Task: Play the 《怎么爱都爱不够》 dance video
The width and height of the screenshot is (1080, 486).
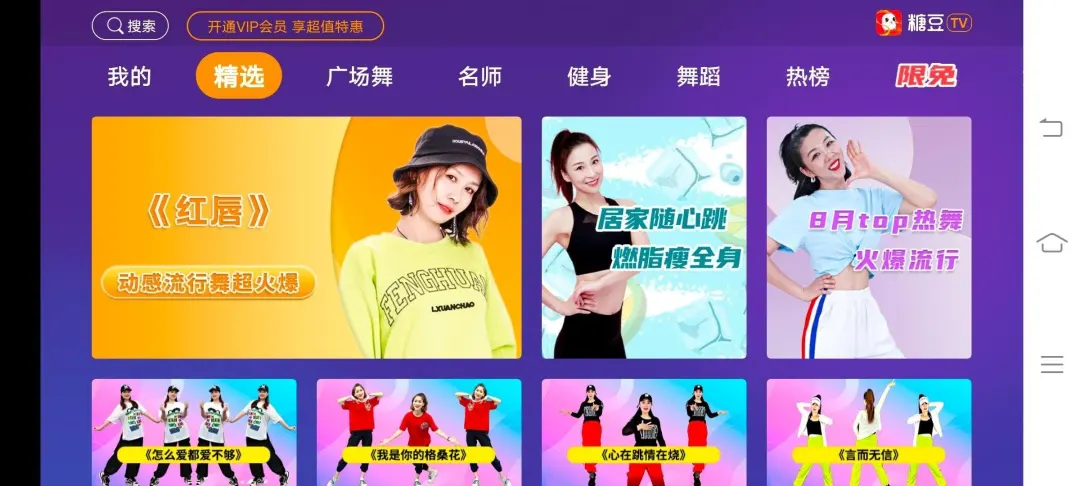Action: pos(194,432)
